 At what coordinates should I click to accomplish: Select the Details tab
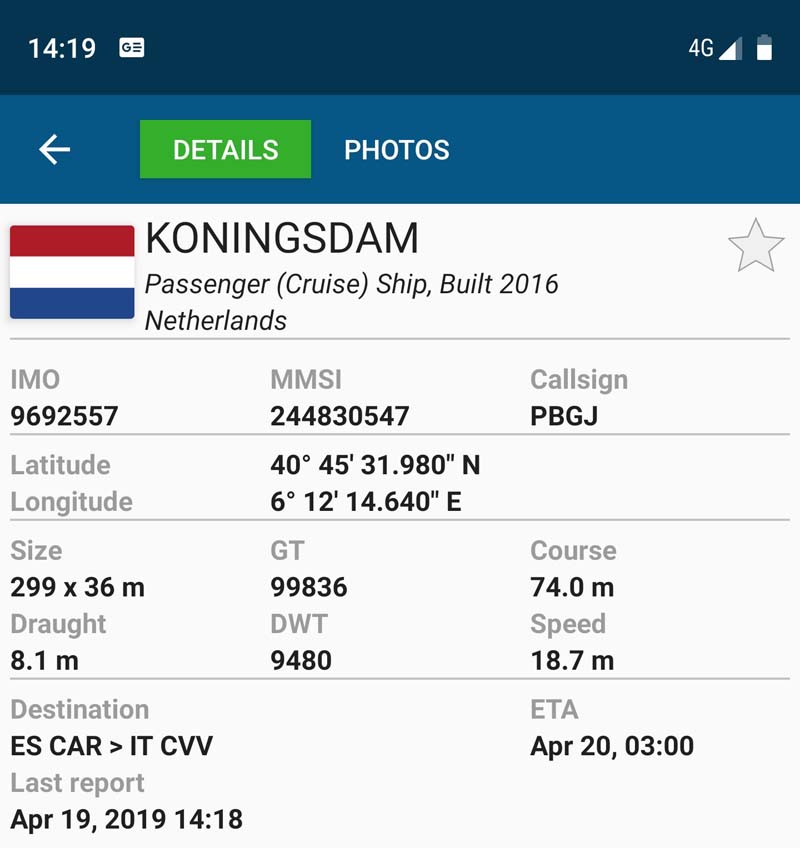pyautogui.click(x=225, y=150)
